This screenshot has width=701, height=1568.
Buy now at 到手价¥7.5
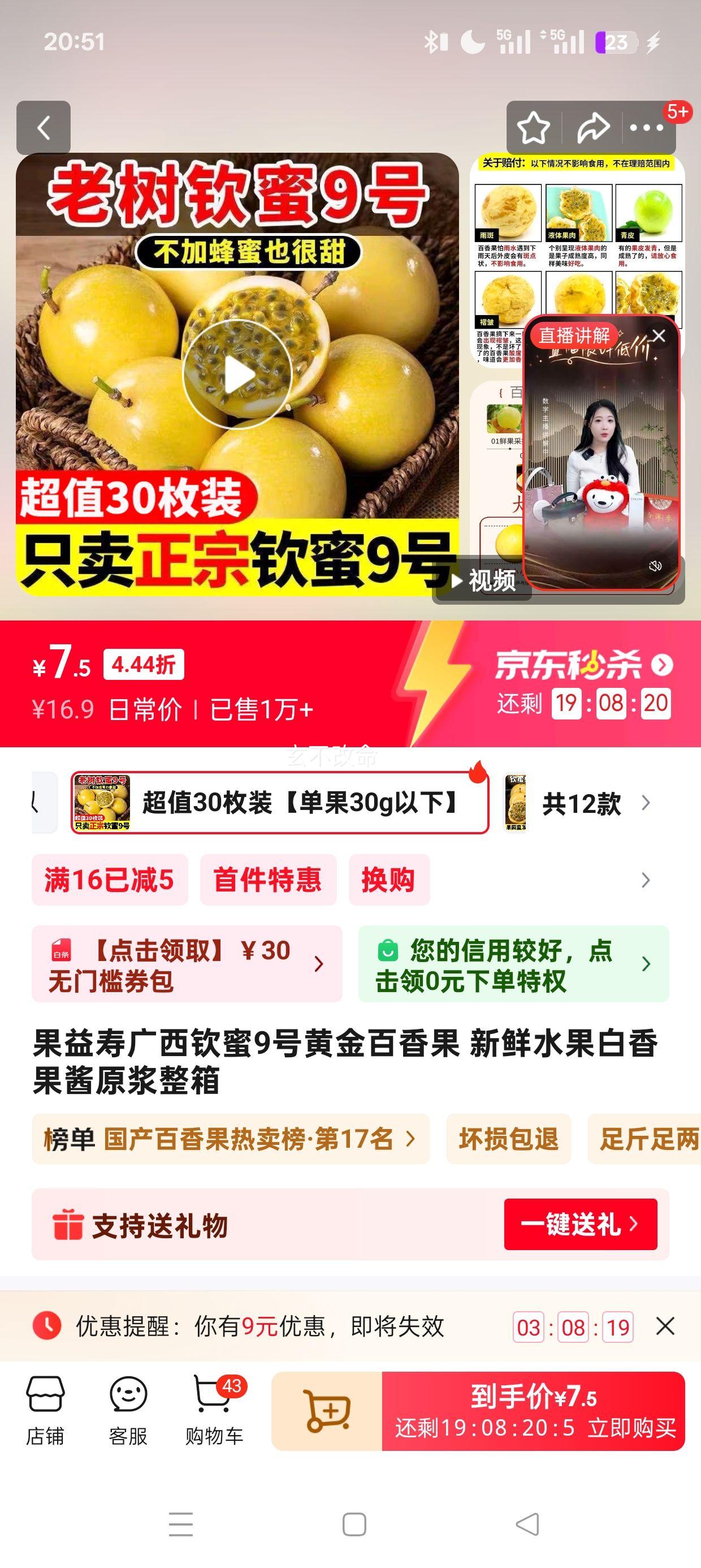[533, 1410]
